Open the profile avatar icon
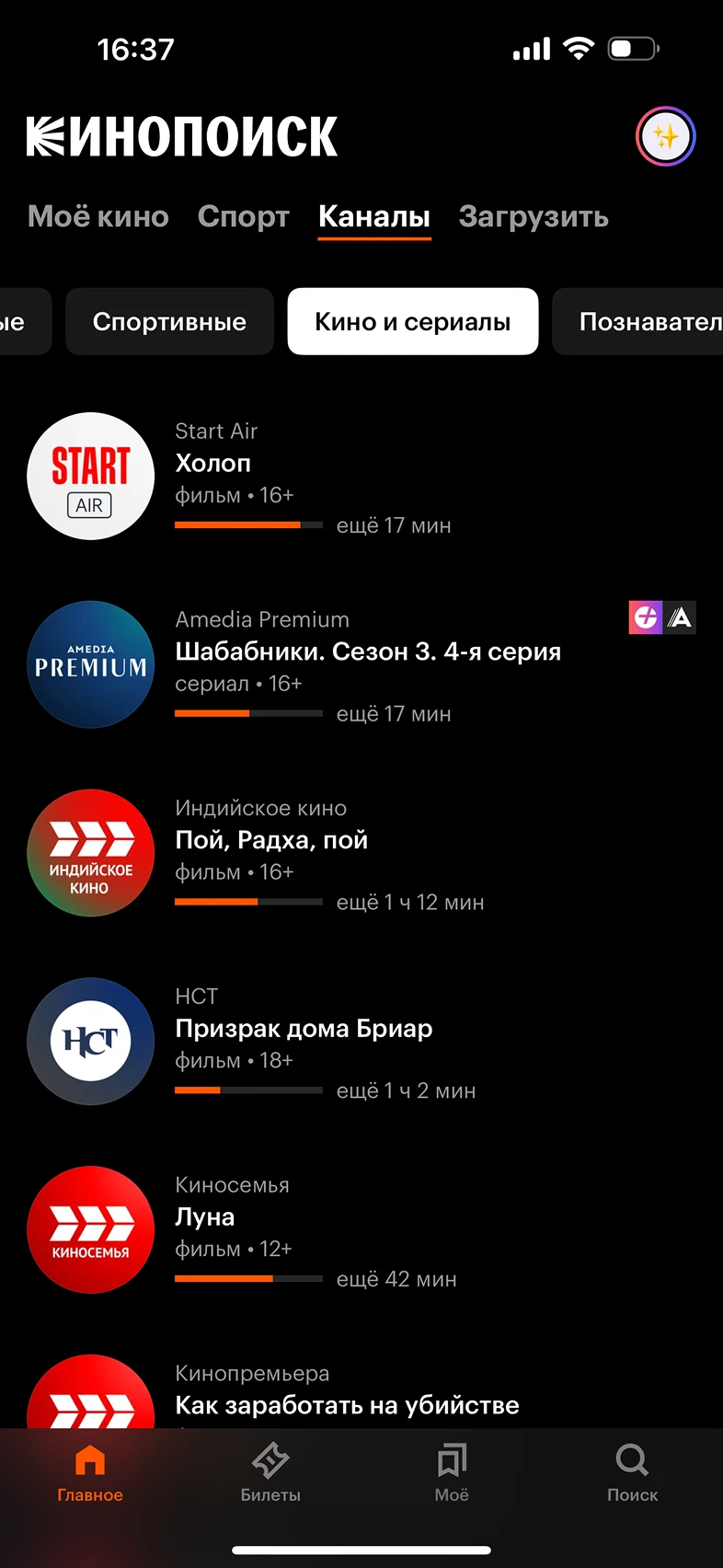Image resolution: width=723 pixels, height=1568 pixels. (665, 137)
